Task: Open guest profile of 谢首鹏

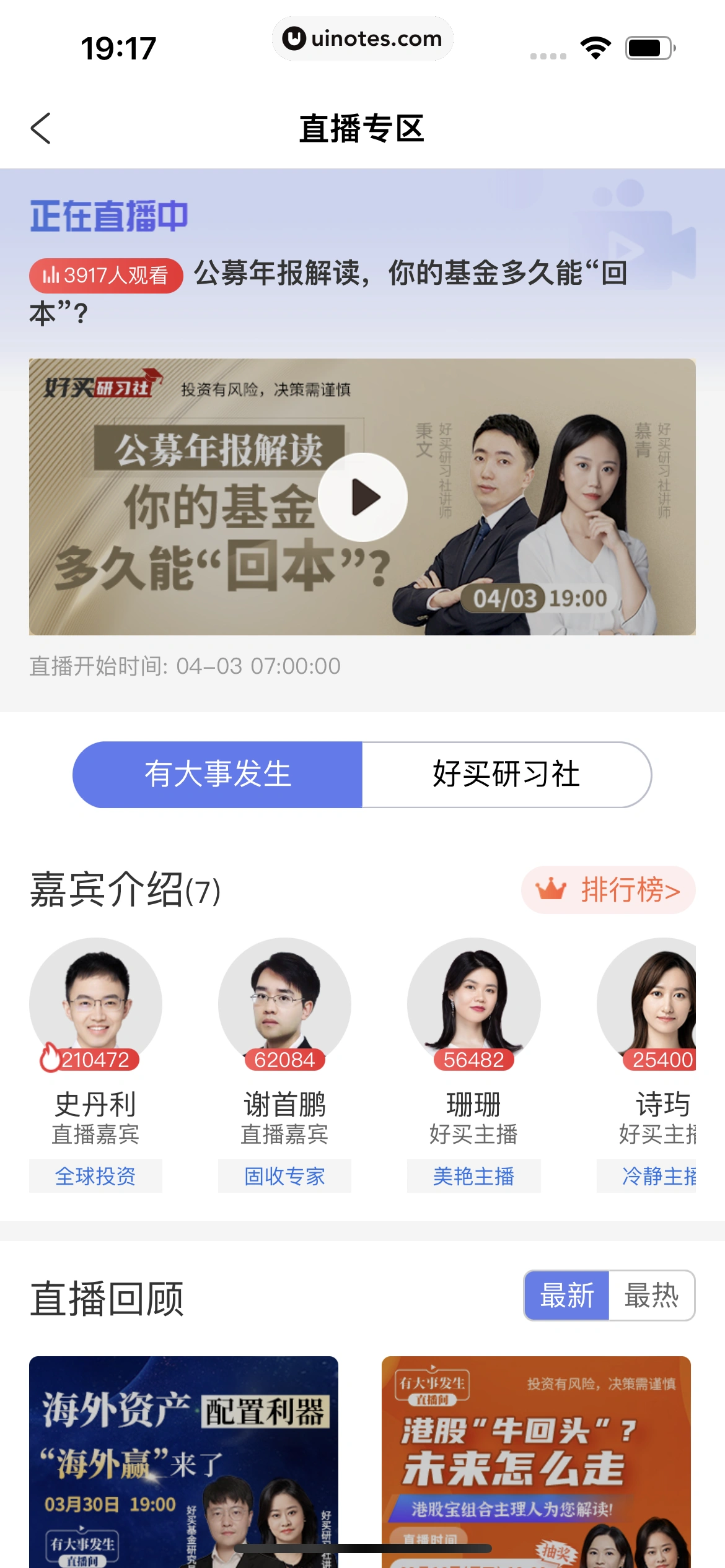Action: [284, 1003]
